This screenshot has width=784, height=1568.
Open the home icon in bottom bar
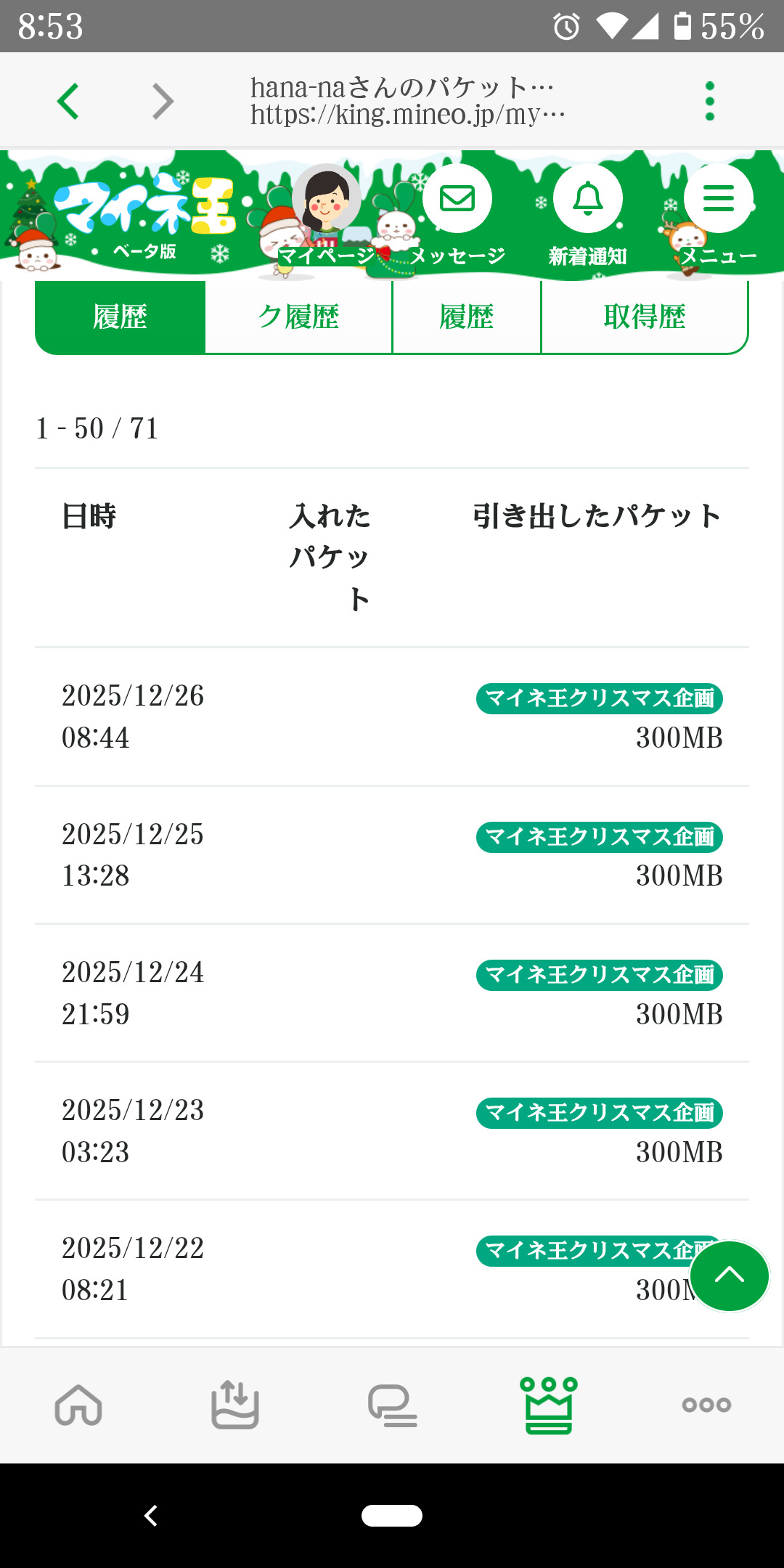[78, 1405]
